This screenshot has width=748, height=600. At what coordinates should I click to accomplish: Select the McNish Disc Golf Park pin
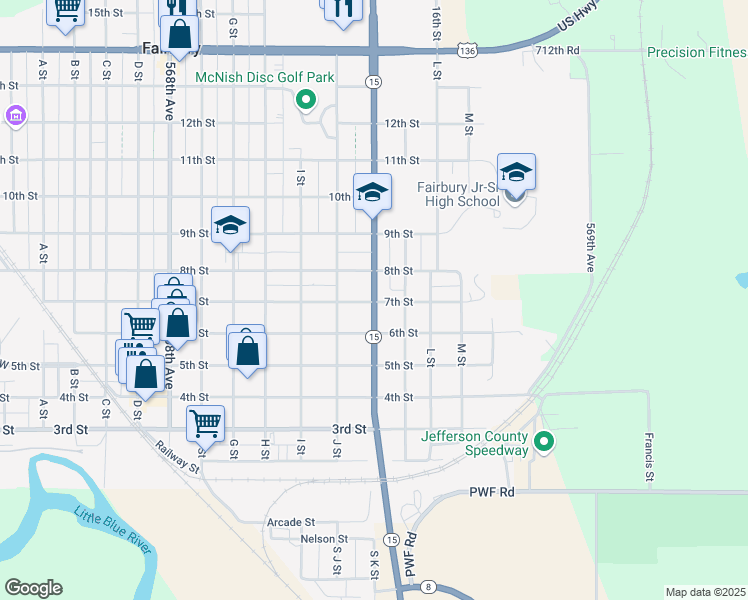(306, 100)
